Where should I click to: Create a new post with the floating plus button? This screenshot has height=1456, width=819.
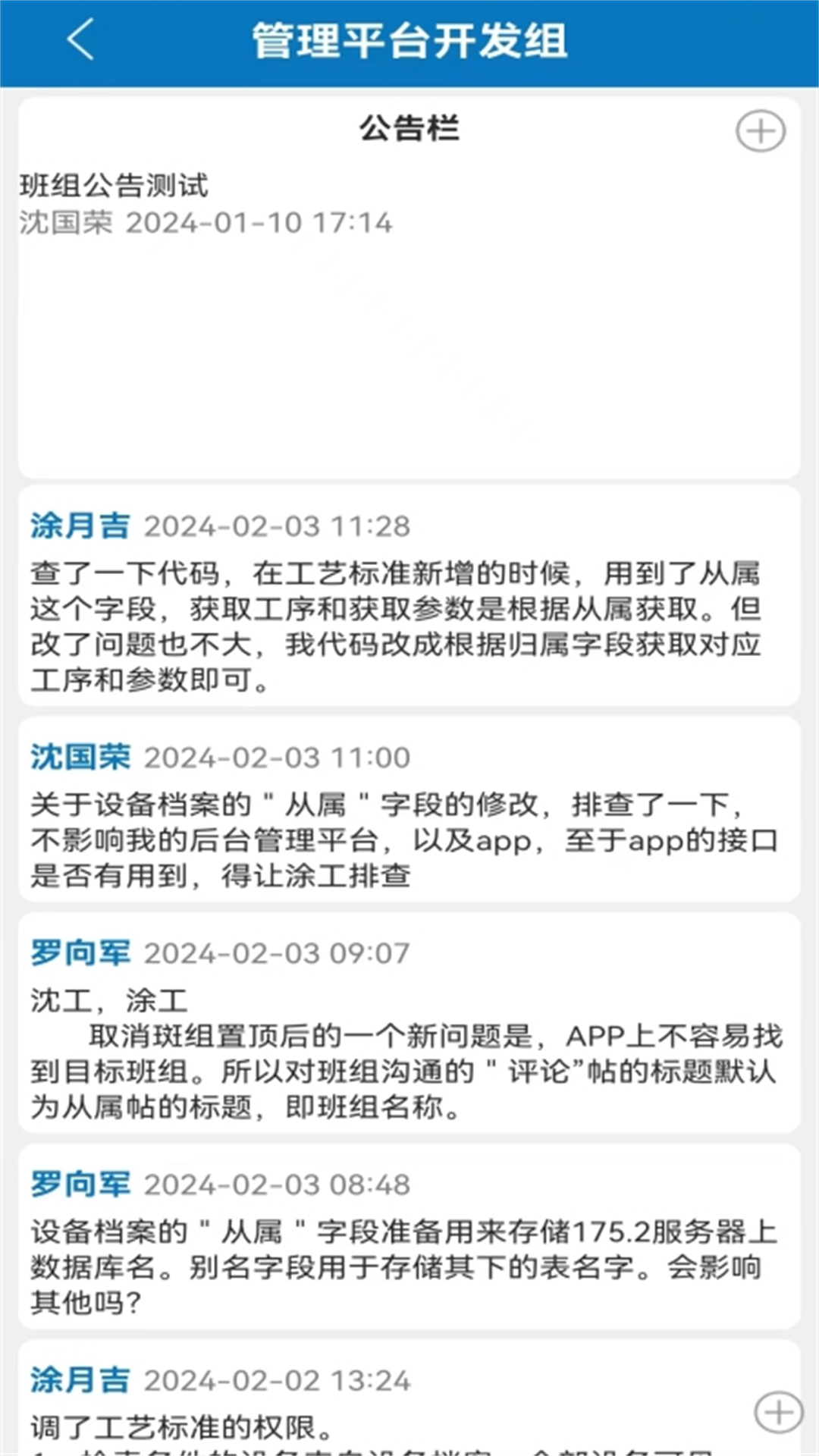click(778, 1412)
